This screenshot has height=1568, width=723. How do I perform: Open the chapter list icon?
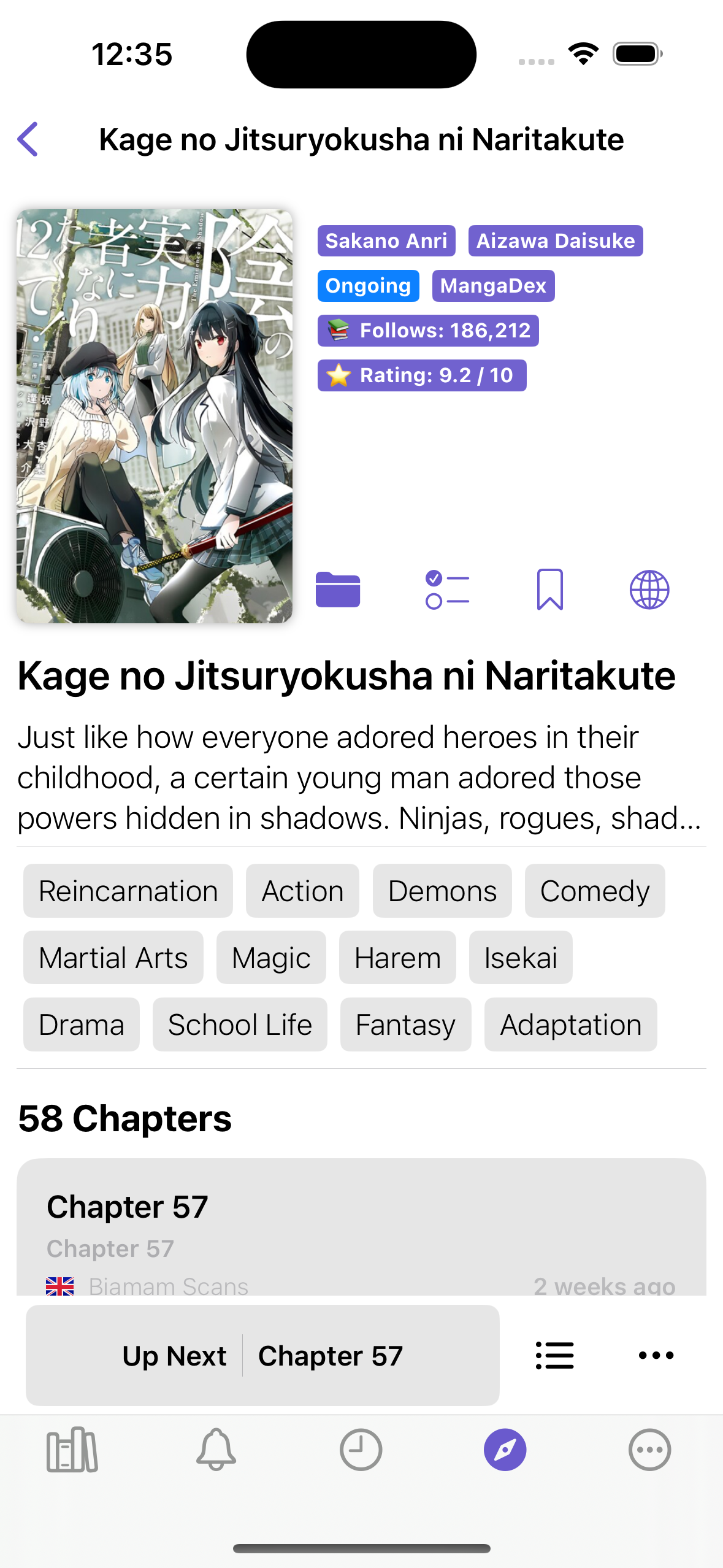554,1355
